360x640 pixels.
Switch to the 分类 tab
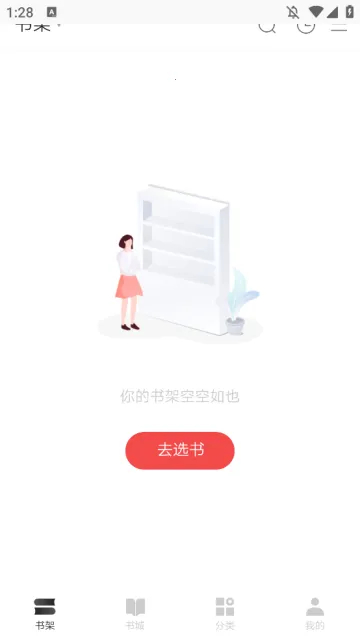225,614
